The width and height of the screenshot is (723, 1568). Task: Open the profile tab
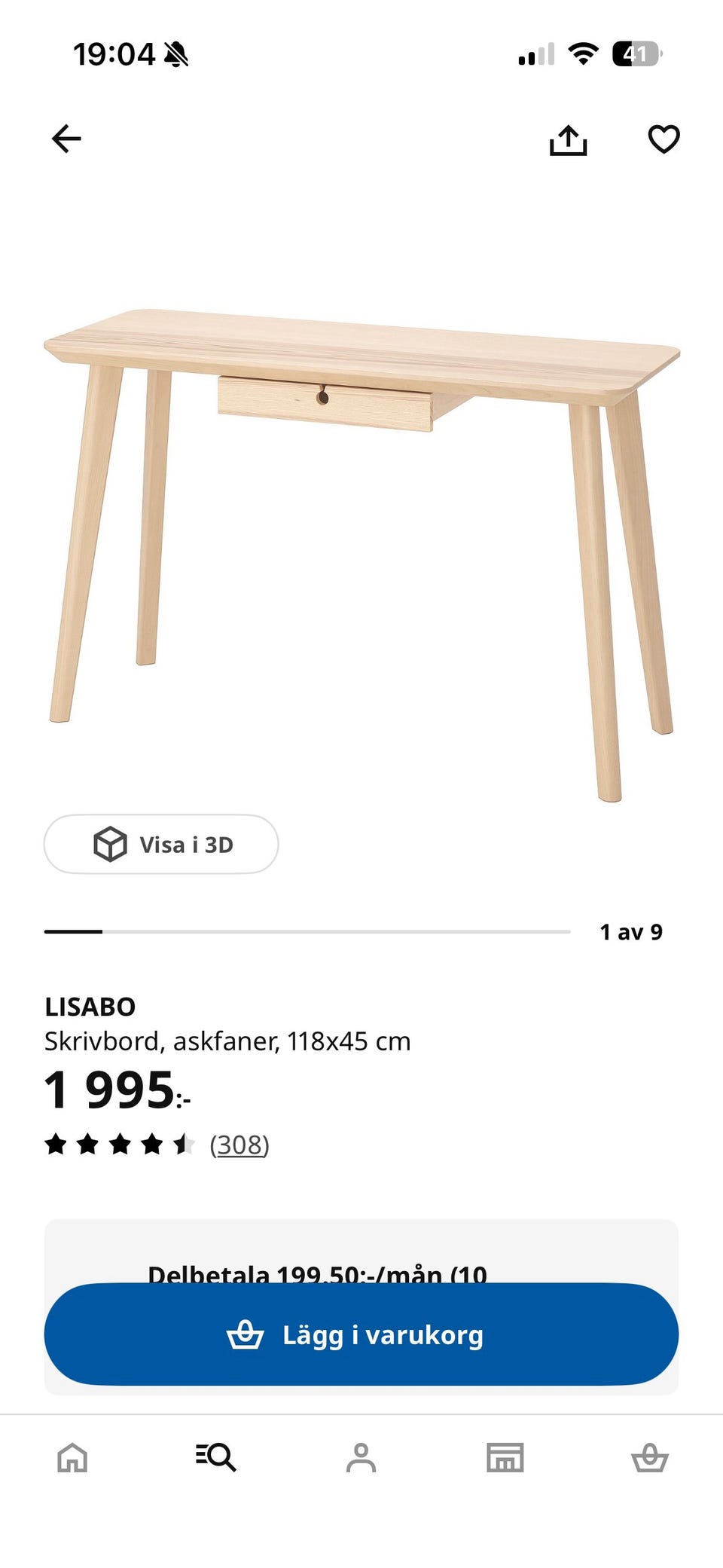[x=361, y=1457]
